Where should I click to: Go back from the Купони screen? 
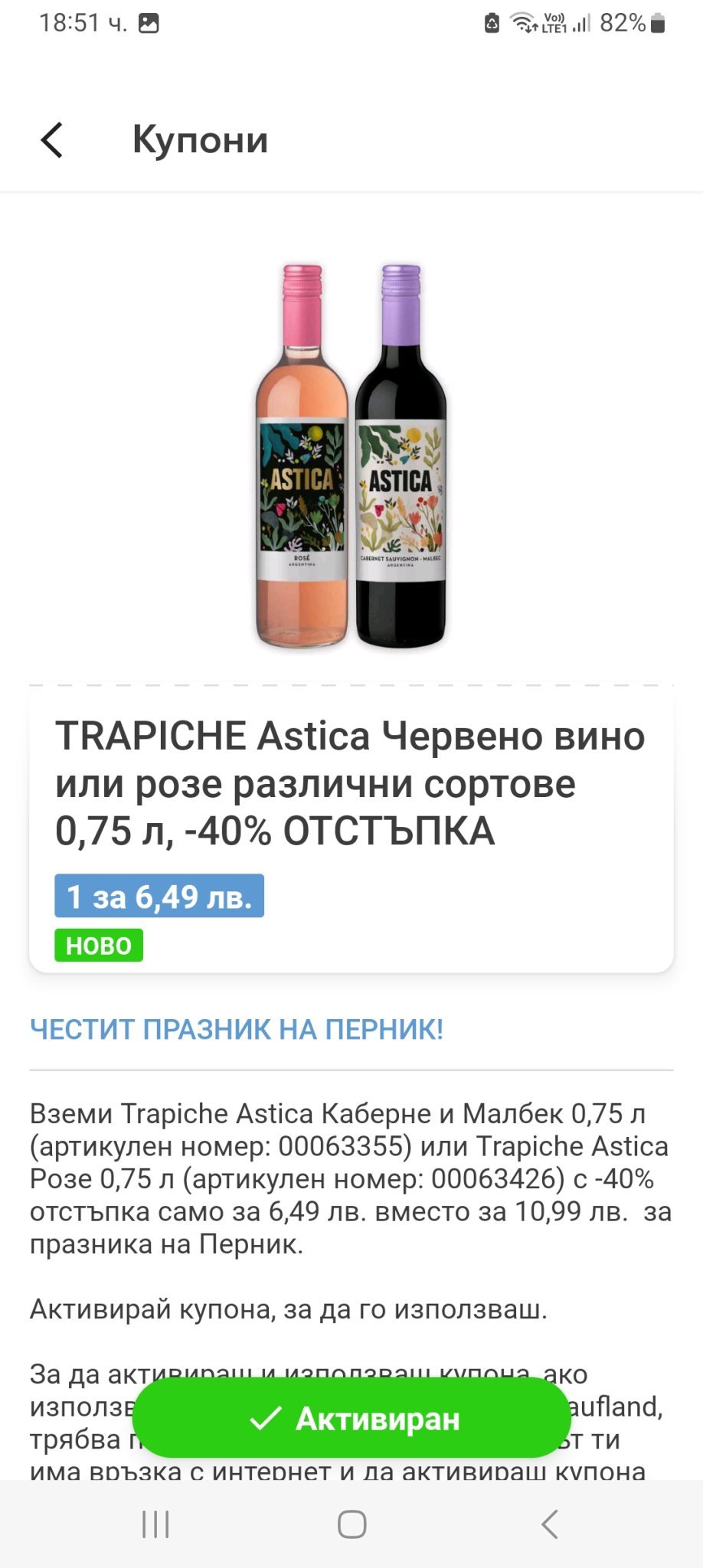(52, 140)
